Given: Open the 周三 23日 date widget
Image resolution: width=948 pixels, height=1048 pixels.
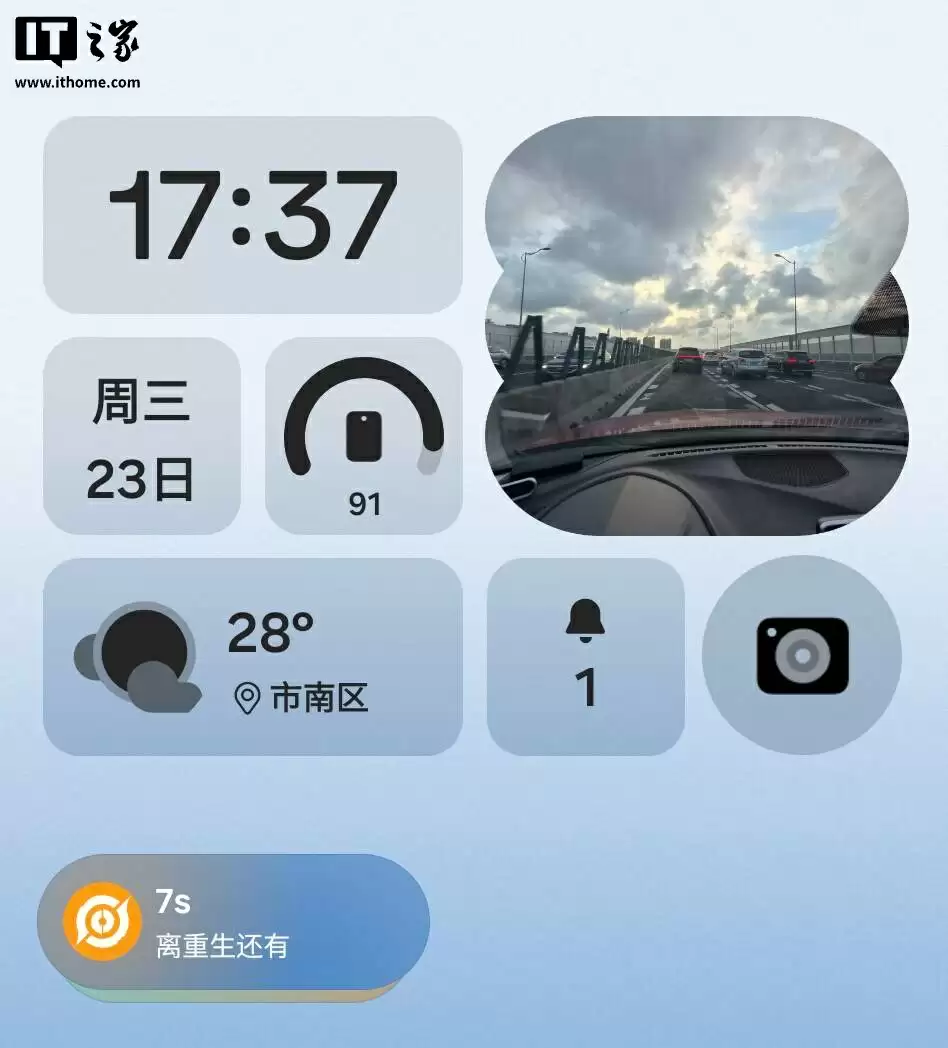Looking at the screenshot, I should pos(141,436).
